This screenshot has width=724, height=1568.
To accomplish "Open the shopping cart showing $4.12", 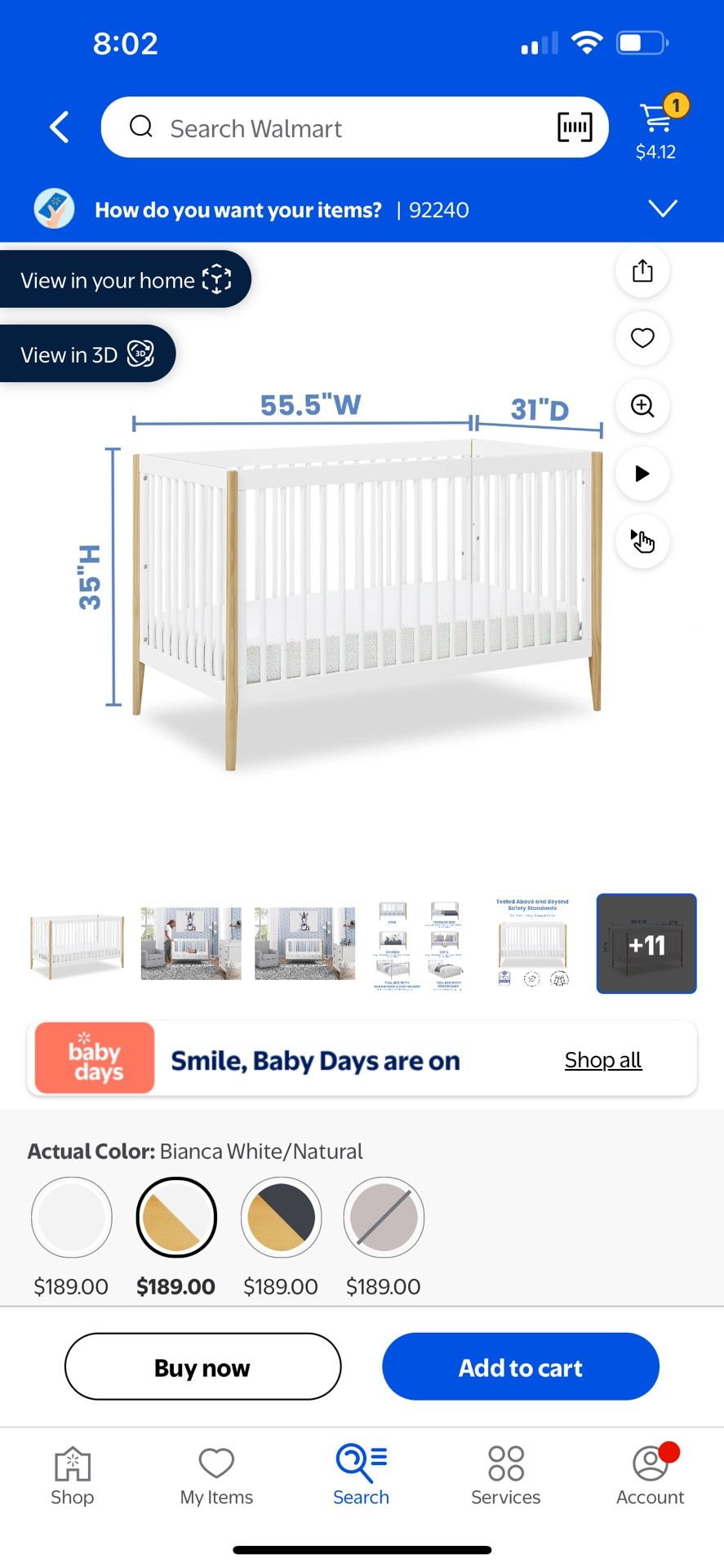I will point(658,122).
